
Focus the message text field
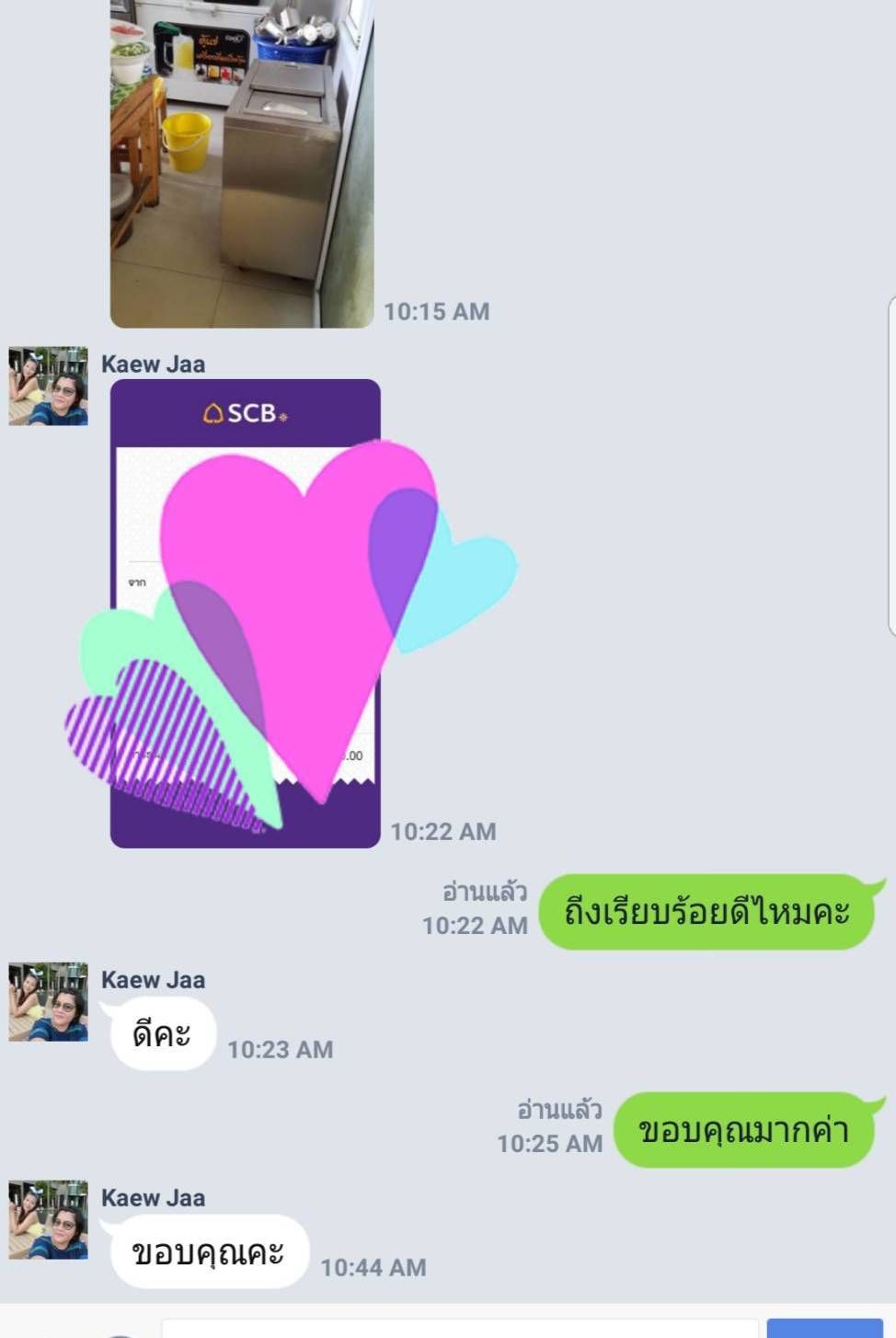[460, 1328]
